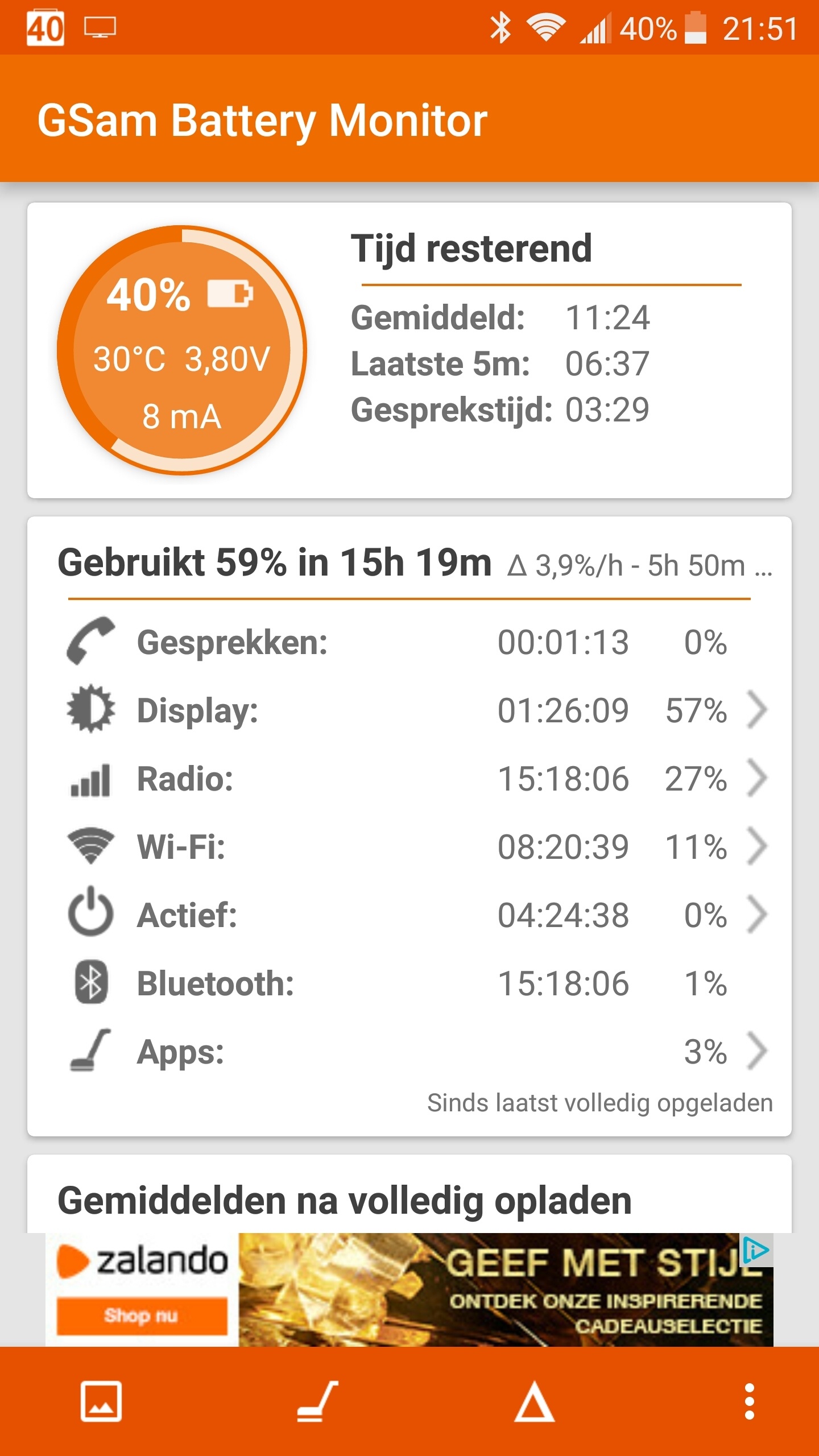Open the Zalando Shop nu ad

click(x=142, y=1315)
